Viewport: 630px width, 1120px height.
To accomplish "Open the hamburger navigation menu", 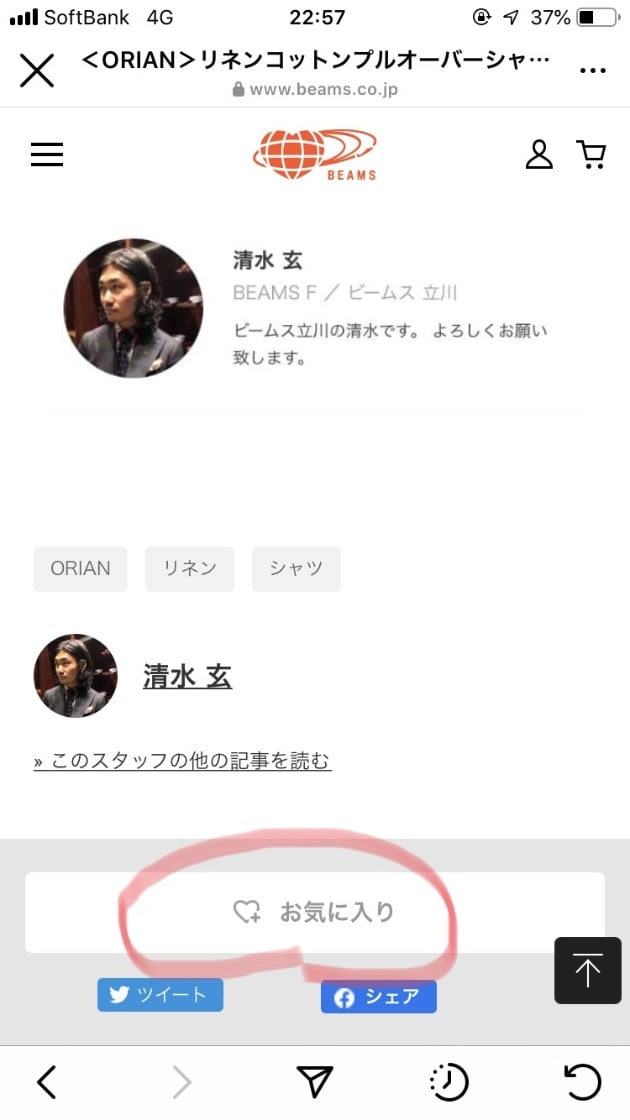I will click(x=47, y=154).
